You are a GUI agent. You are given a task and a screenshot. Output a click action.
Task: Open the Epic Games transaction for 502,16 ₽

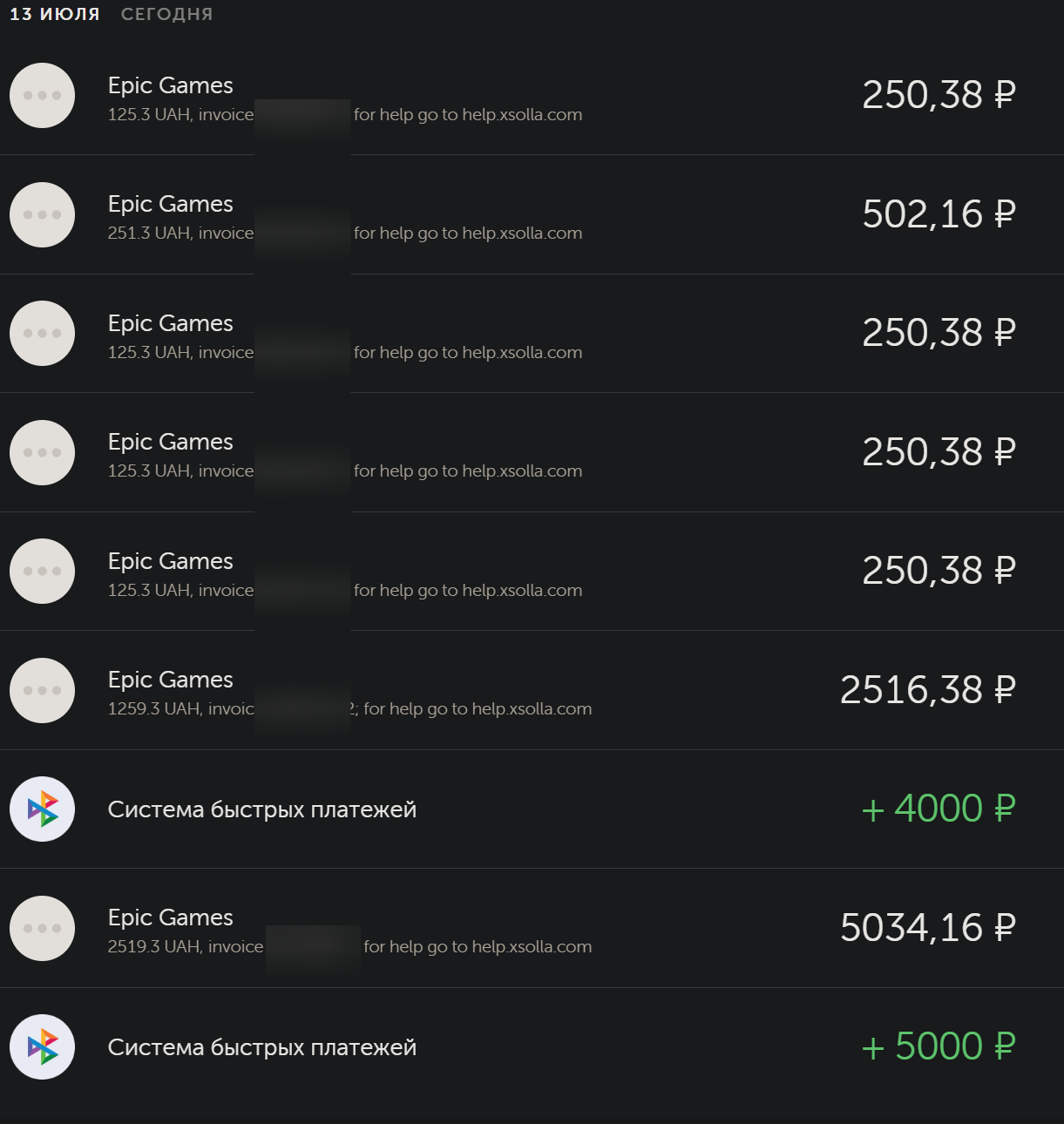[532, 215]
